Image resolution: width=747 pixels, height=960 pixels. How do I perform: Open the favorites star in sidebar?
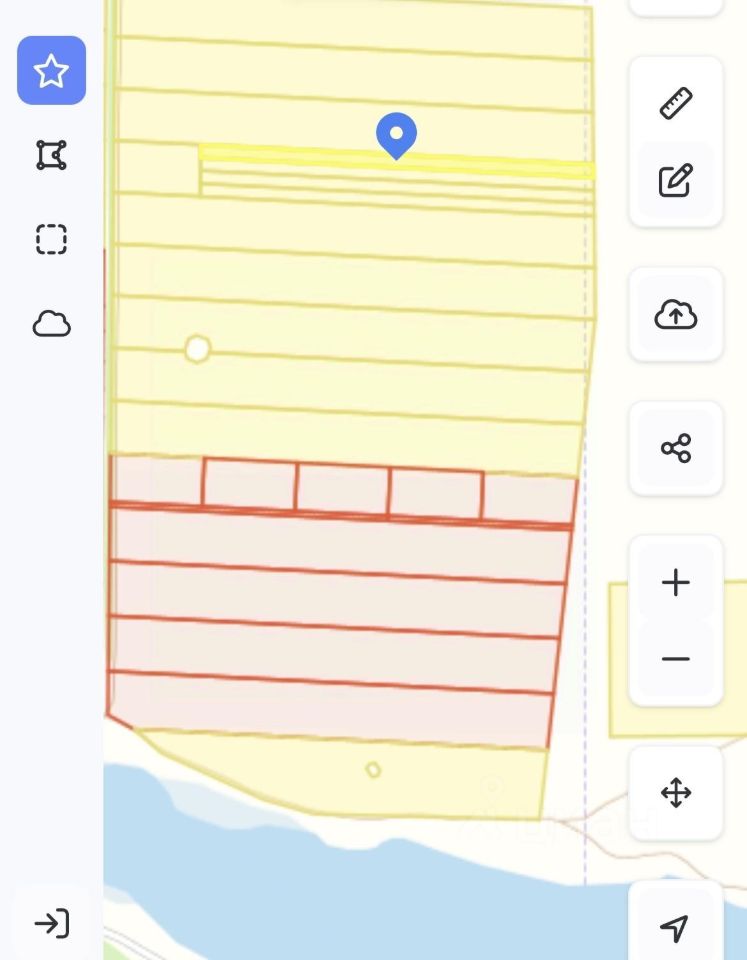click(x=51, y=71)
